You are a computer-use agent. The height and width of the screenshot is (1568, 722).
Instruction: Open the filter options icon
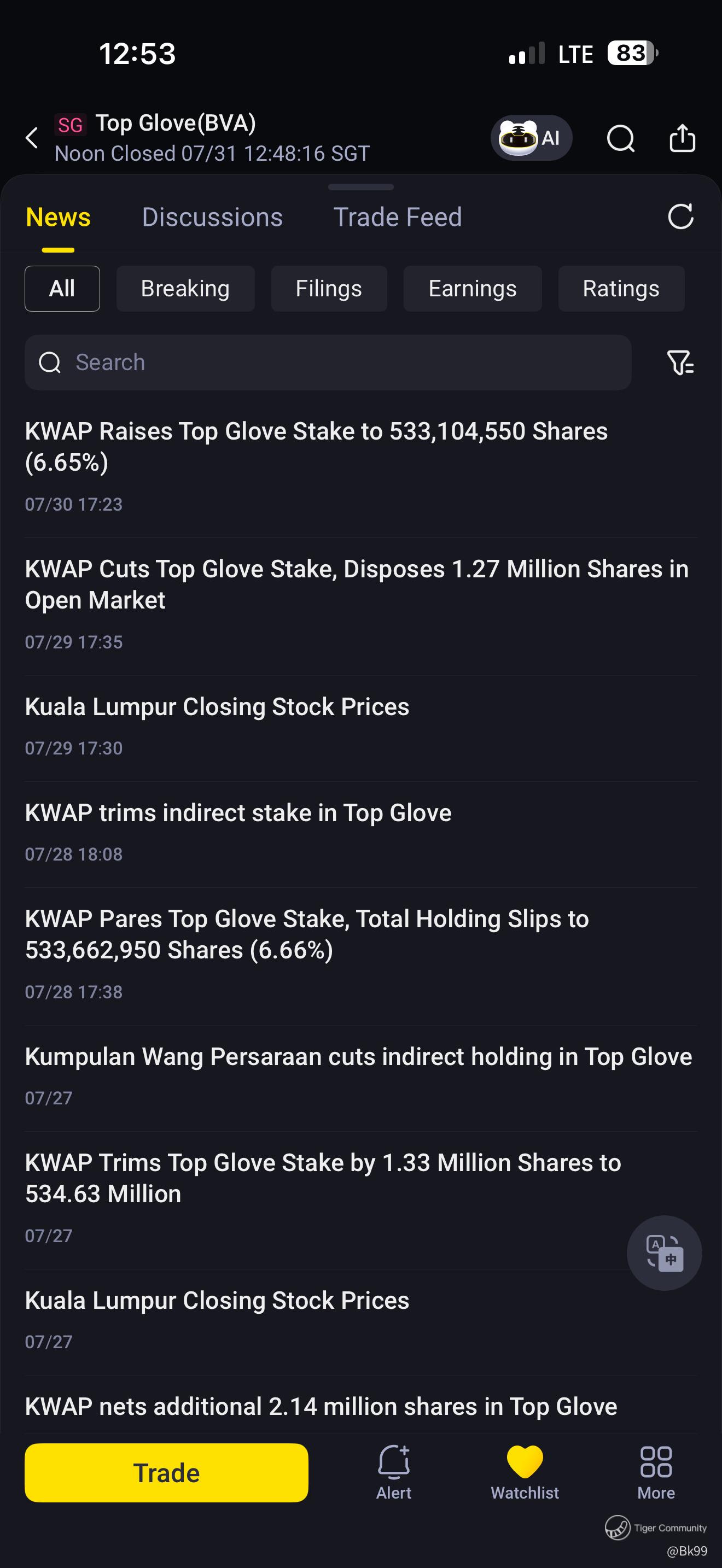pyautogui.click(x=680, y=362)
